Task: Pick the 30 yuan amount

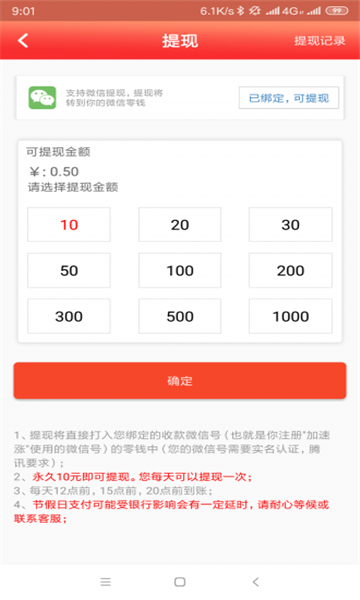Action: [291, 225]
